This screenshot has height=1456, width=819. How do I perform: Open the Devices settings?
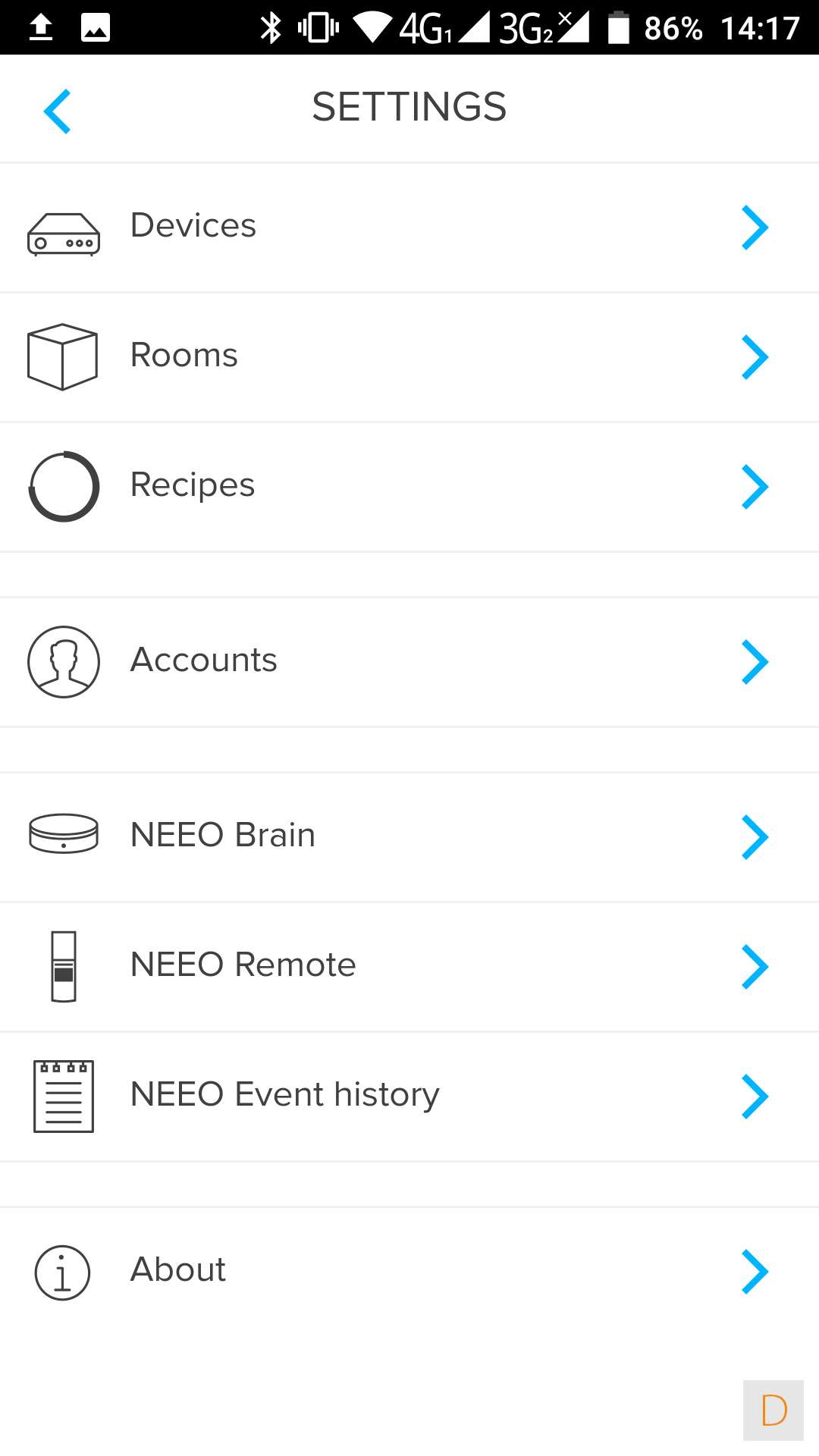point(409,227)
